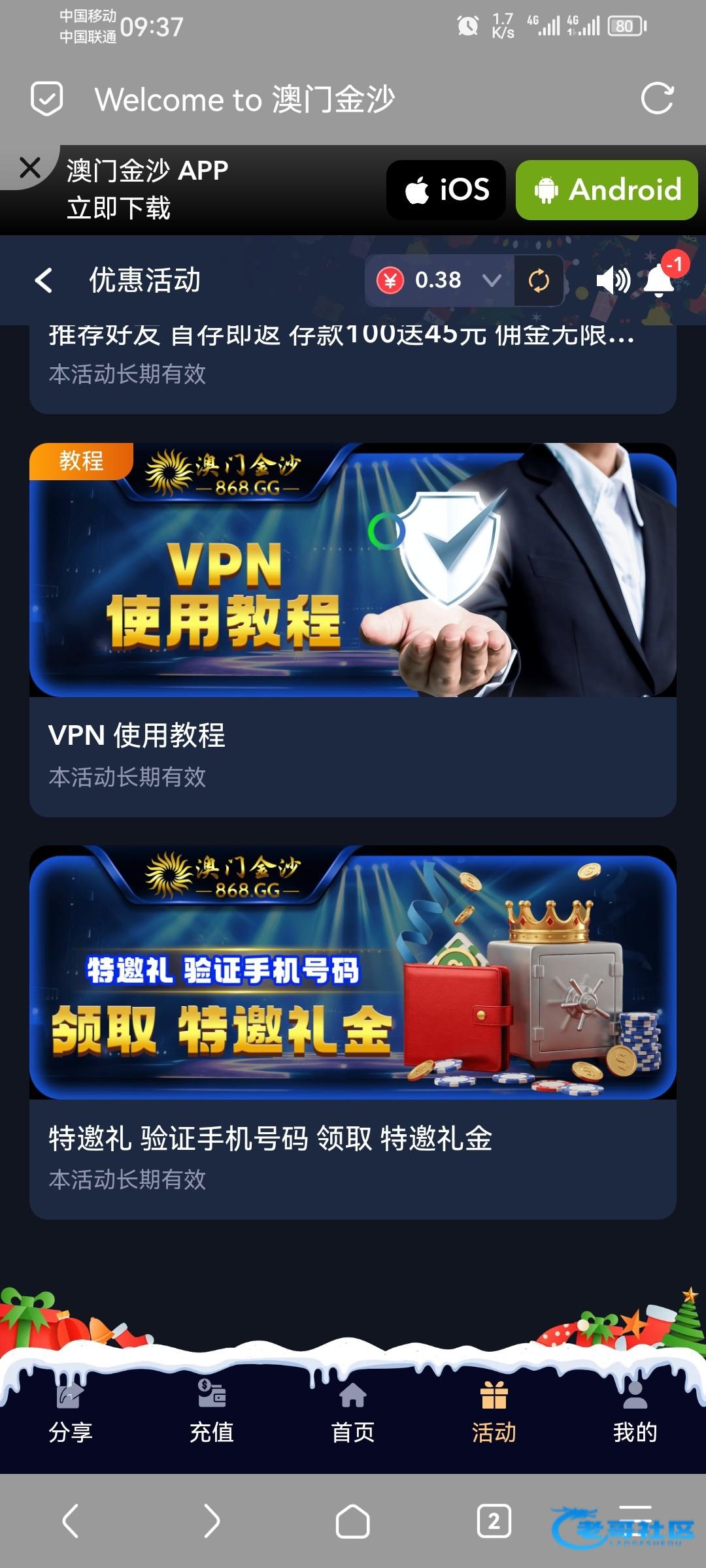
Task: Switch to the 分享 tab
Action: click(71, 1413)
